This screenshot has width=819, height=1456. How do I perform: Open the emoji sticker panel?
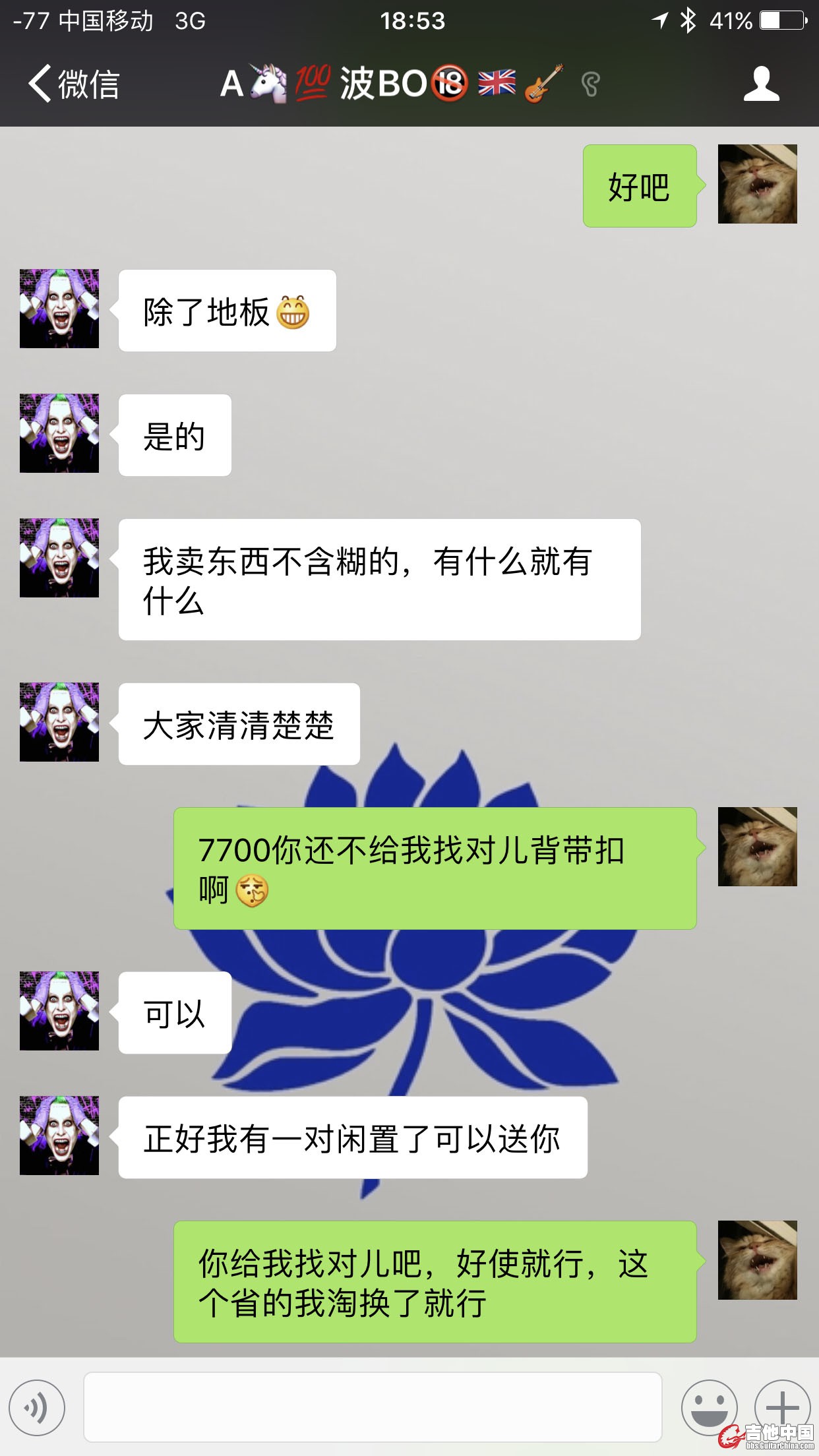709,1407
